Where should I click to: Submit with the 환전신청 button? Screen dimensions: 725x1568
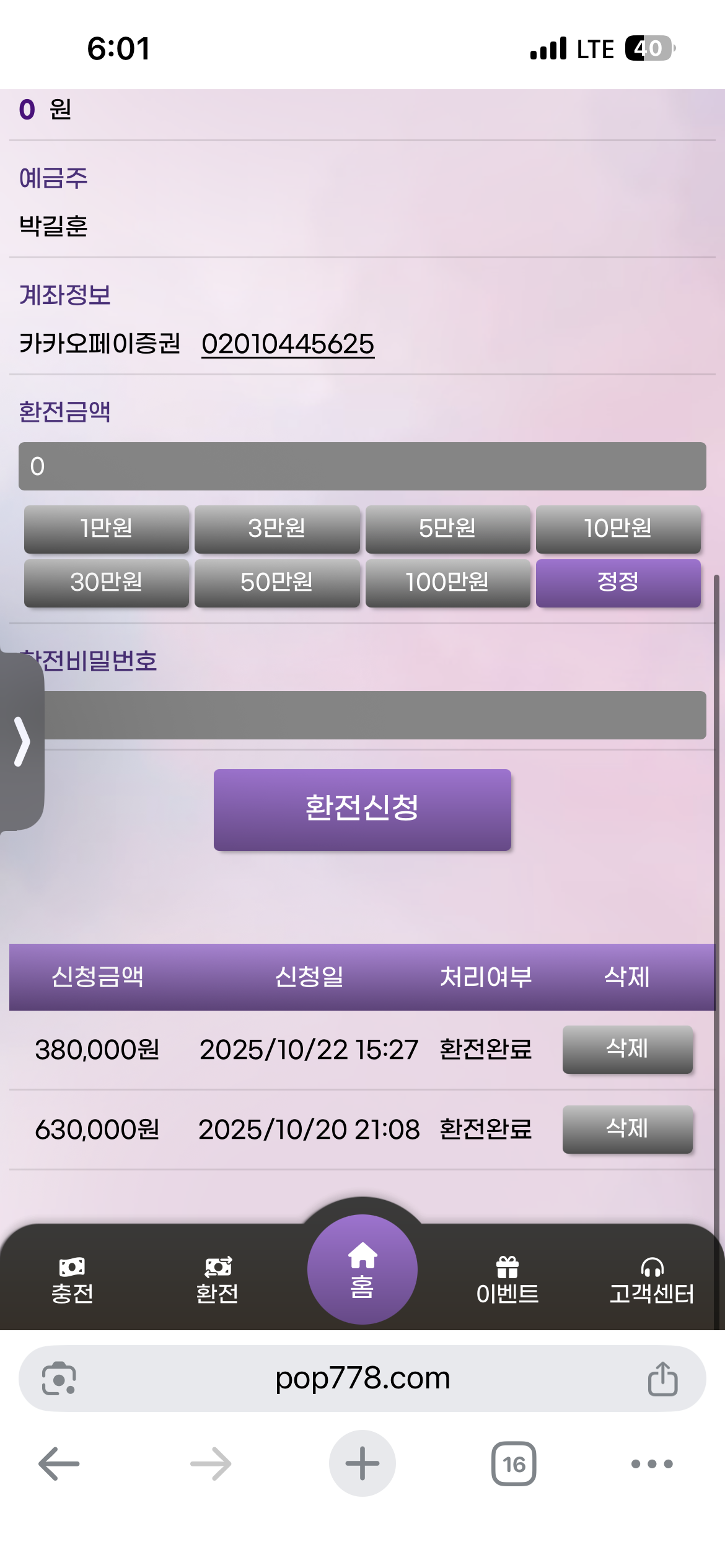[x=362, y=809]
